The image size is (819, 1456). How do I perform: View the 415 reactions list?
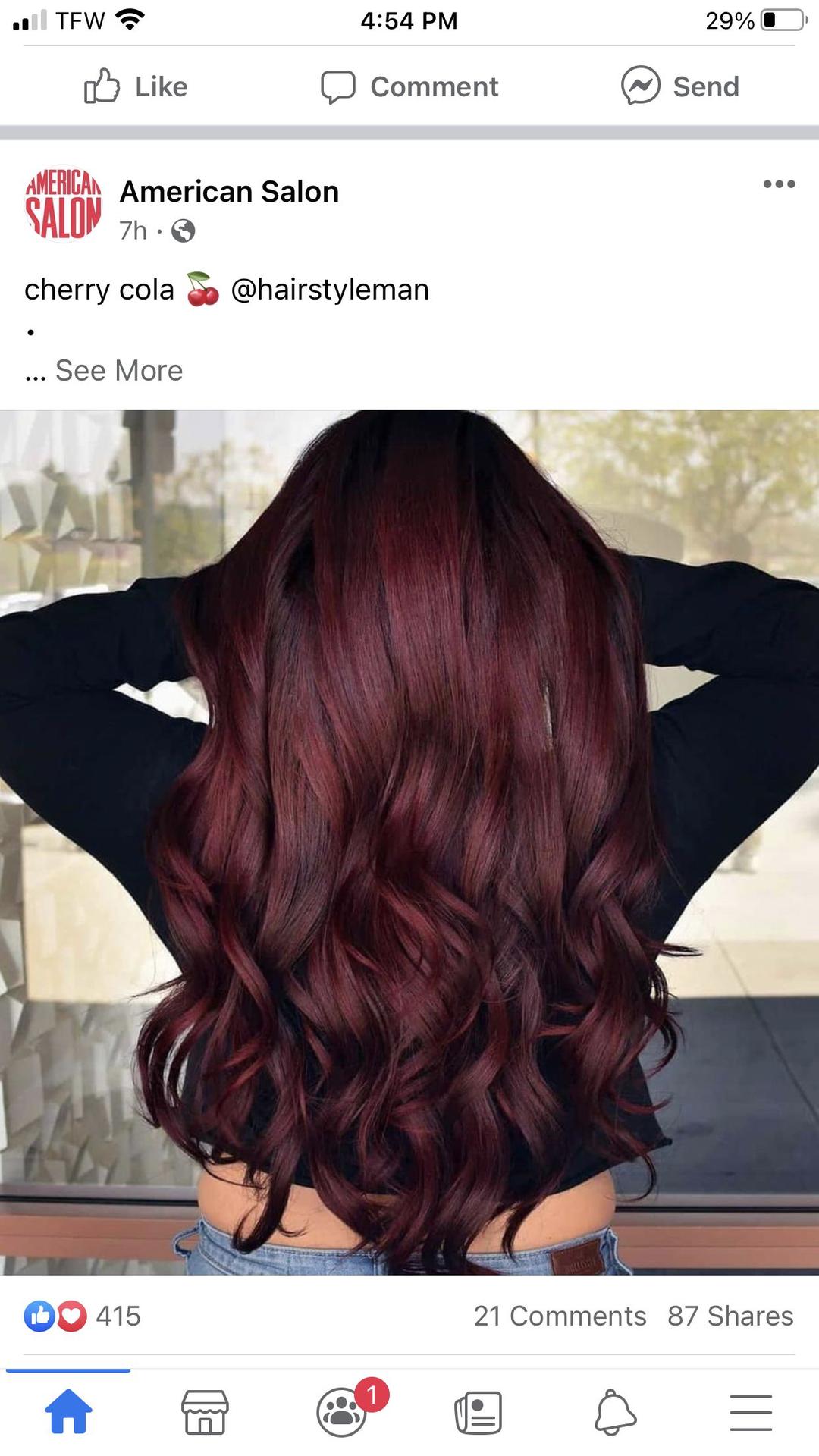(82, 1316)
